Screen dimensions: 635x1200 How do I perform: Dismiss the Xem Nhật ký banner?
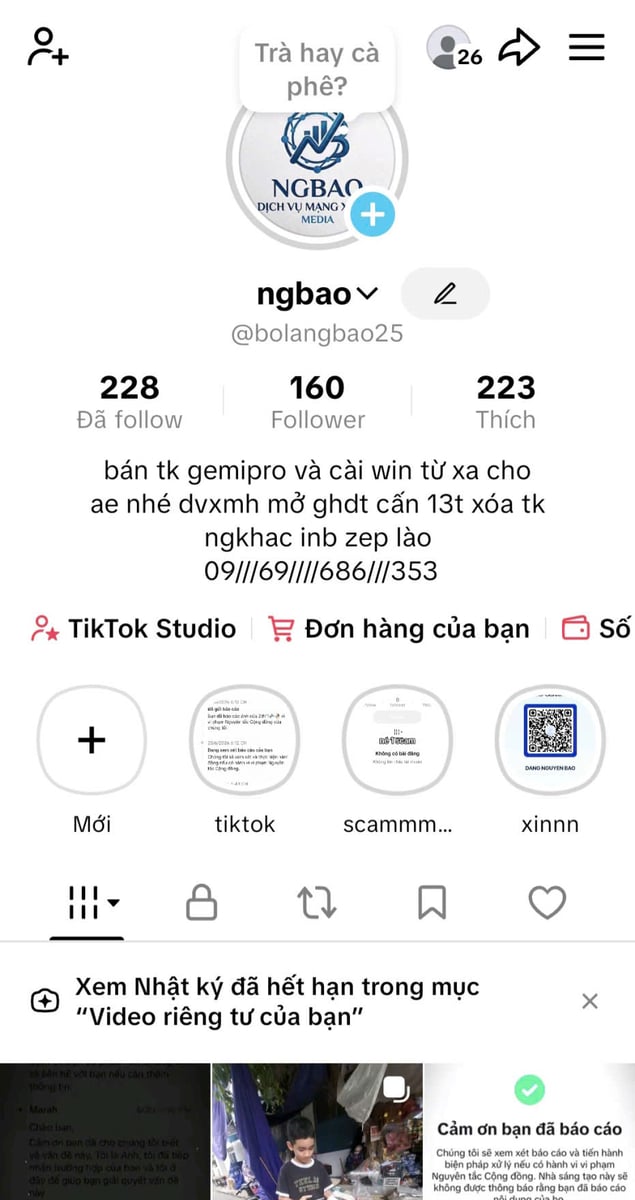point(590,1001)
